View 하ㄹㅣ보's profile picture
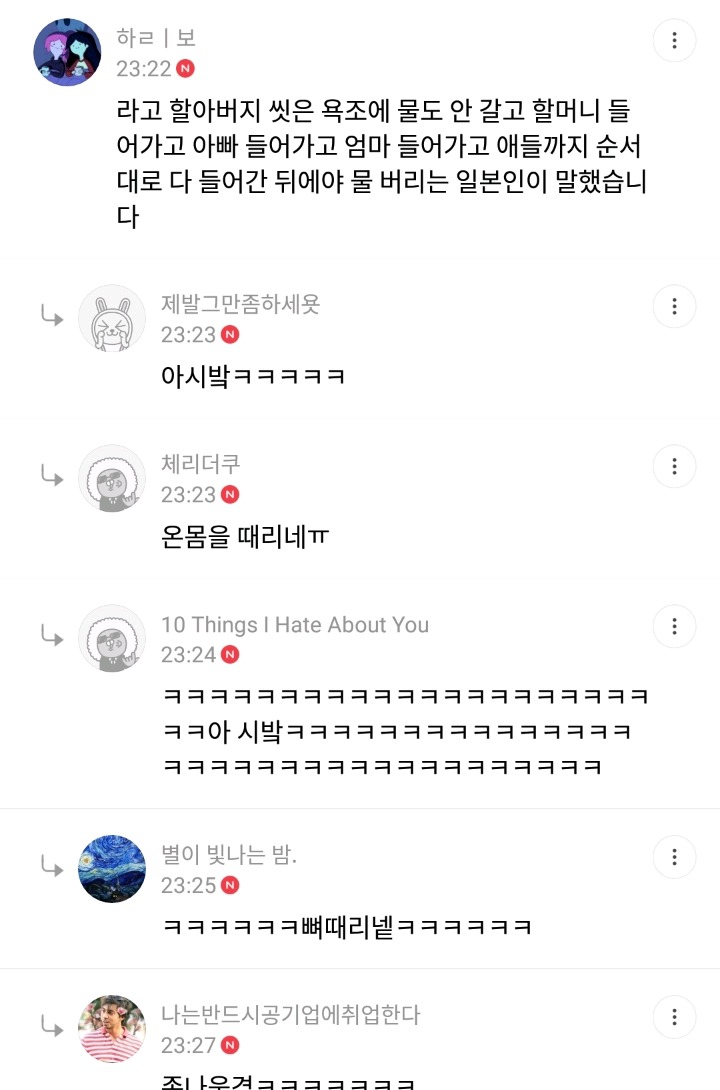 coord(67,52)
